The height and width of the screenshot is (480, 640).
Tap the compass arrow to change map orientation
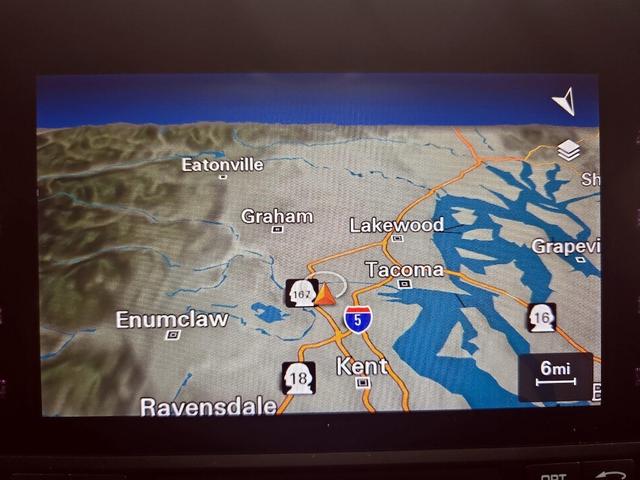[x=564, y=101]
